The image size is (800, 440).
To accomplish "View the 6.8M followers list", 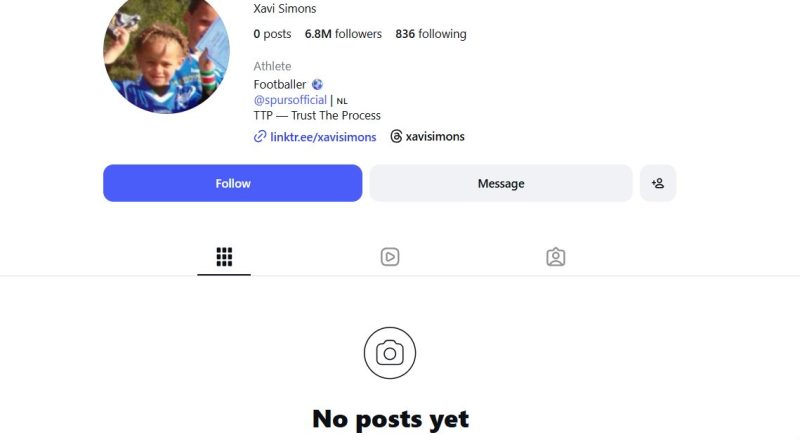I will pos(343,34).
